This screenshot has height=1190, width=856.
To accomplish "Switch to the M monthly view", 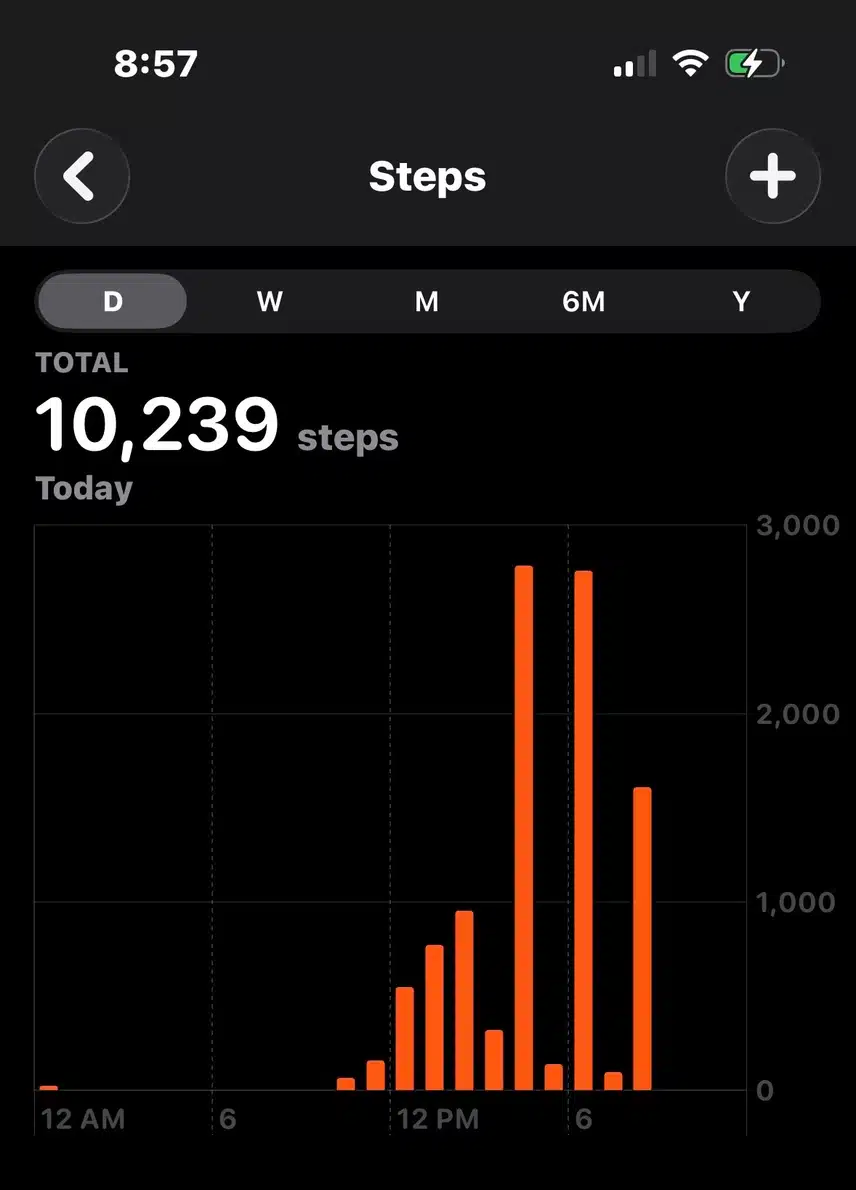I will click(x=427, y=302).
